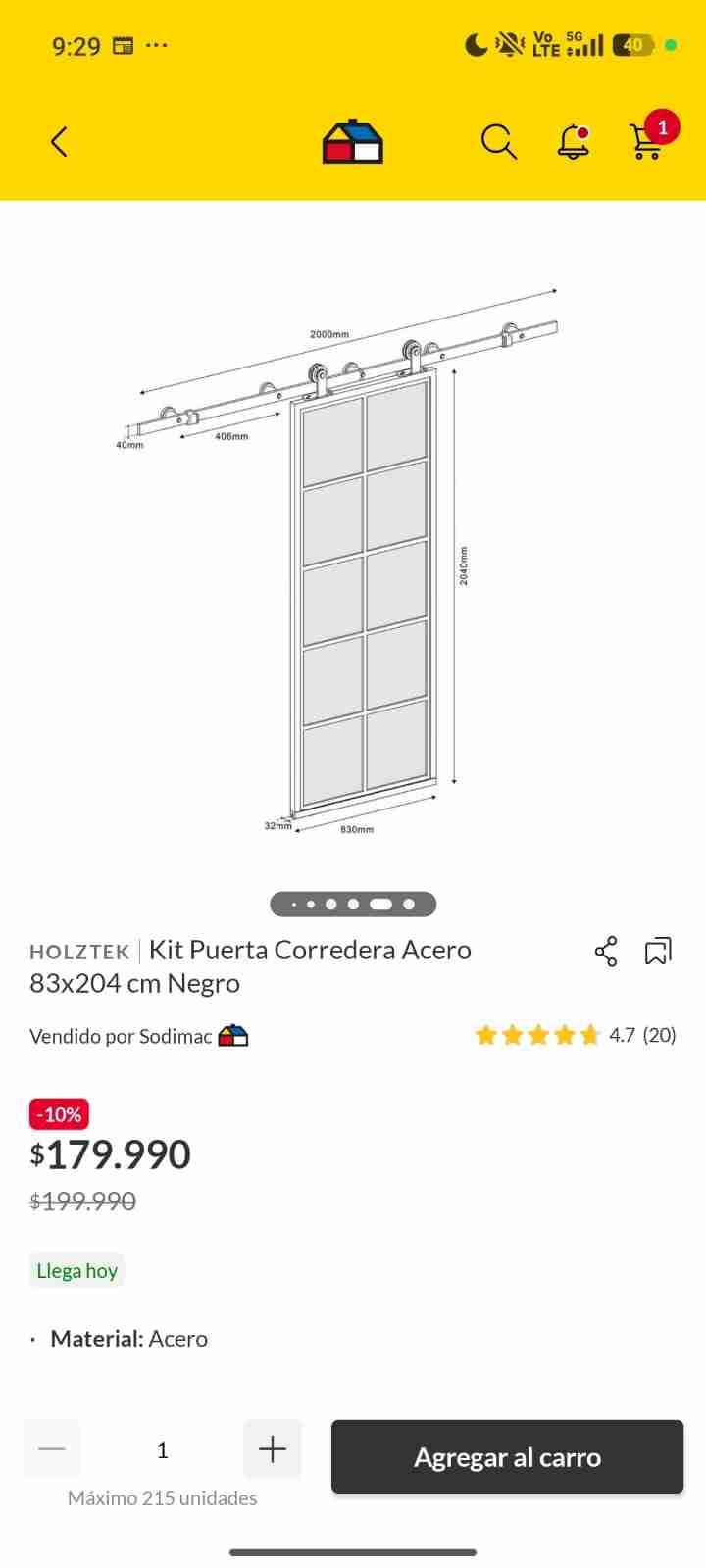
Task: View the cart with 1 item
Action: [647, 144]
